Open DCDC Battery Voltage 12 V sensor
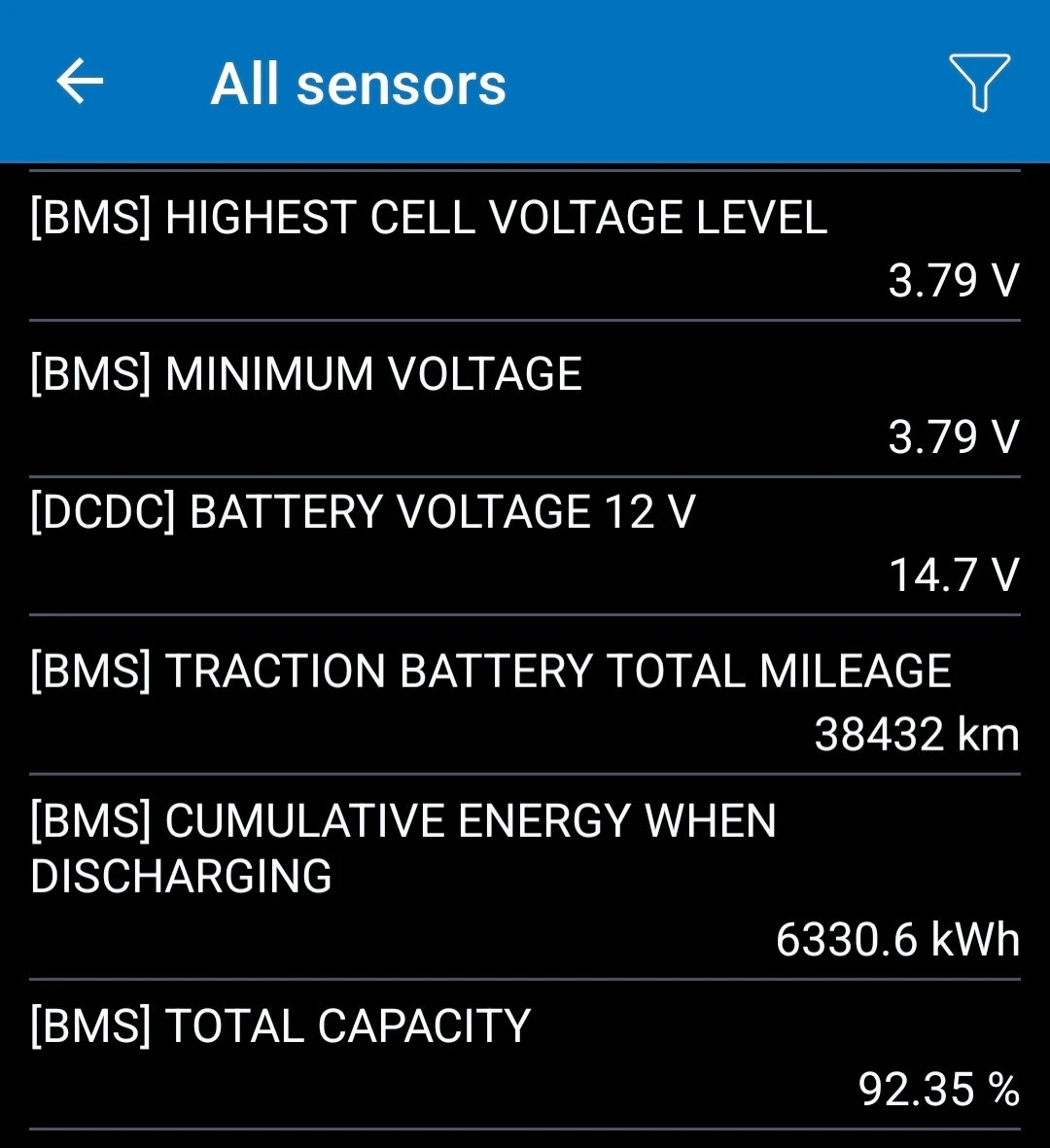The height and width of the screenshot is (1148, 1050). click(x=525, y=544)
